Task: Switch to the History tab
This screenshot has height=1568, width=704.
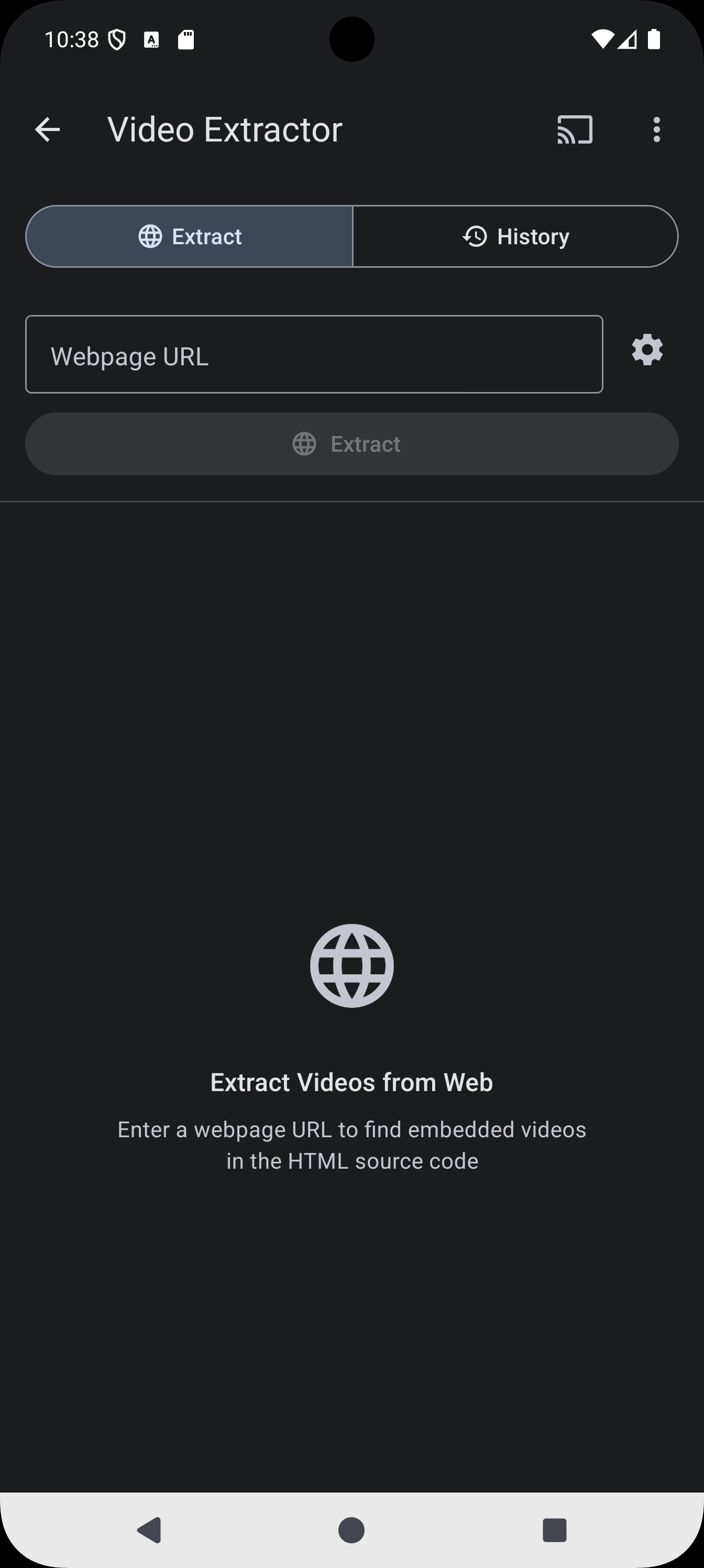Action: click(x=515, y=236)
